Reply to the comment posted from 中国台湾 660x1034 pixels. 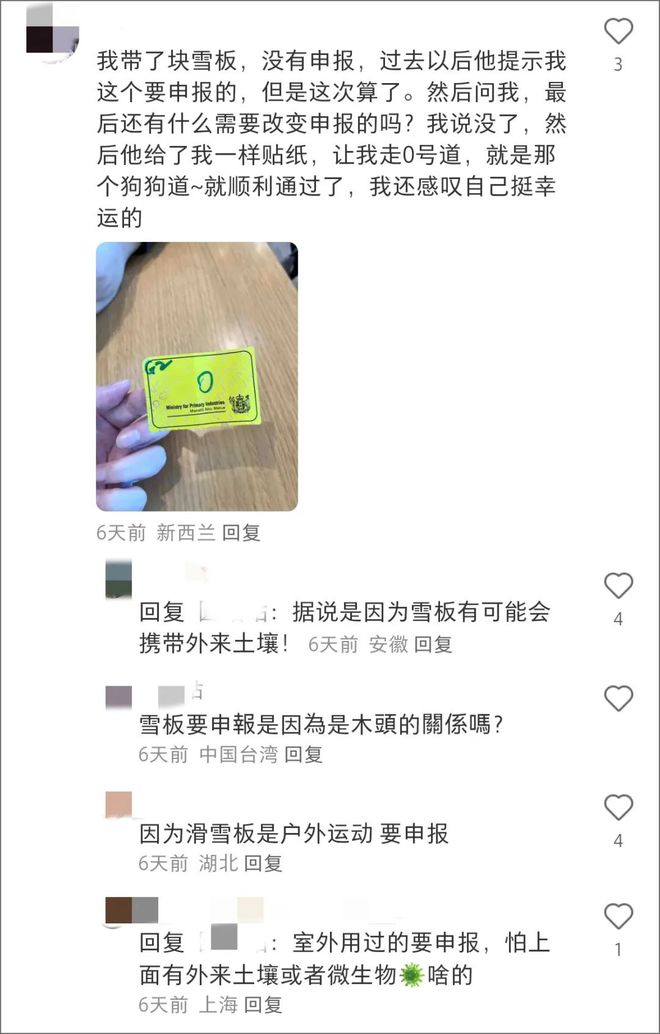click(304, 755)
